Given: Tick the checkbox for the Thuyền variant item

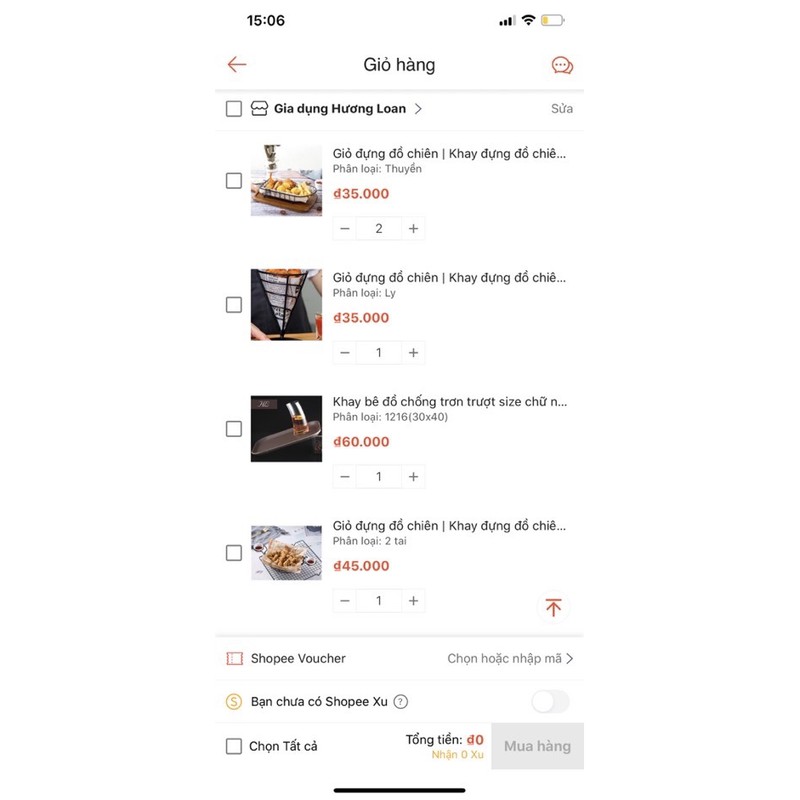Looking at the screenshot, I should [234, 181].
